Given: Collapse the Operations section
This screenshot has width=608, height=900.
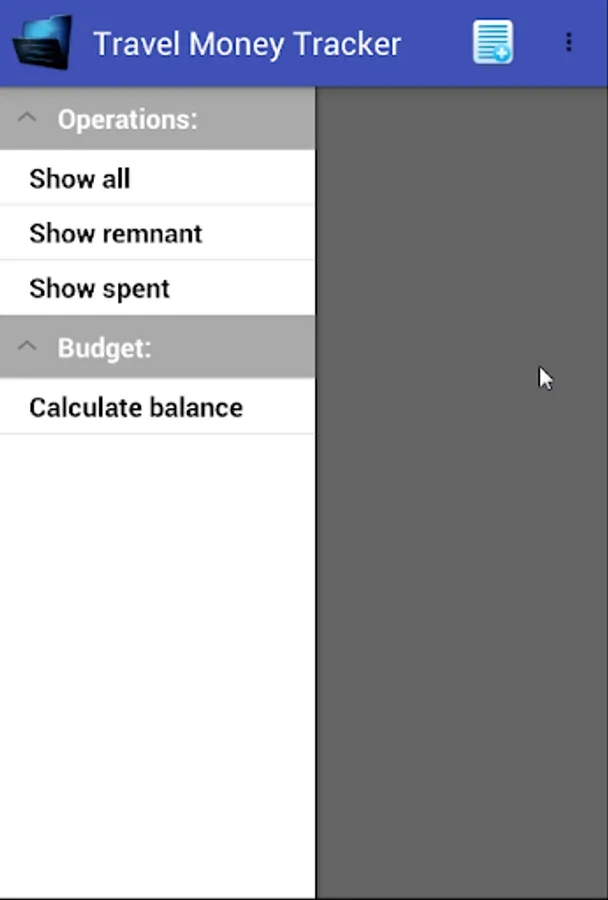Looking at the screenshot, I should click(x=28, y=118).
